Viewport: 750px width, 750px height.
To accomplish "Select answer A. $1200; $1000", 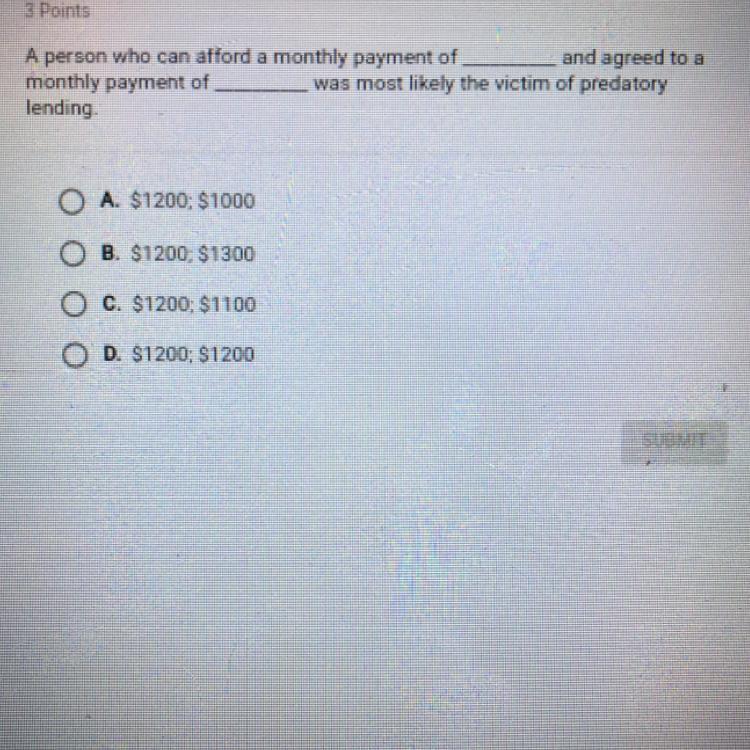I will pos(72,203).
